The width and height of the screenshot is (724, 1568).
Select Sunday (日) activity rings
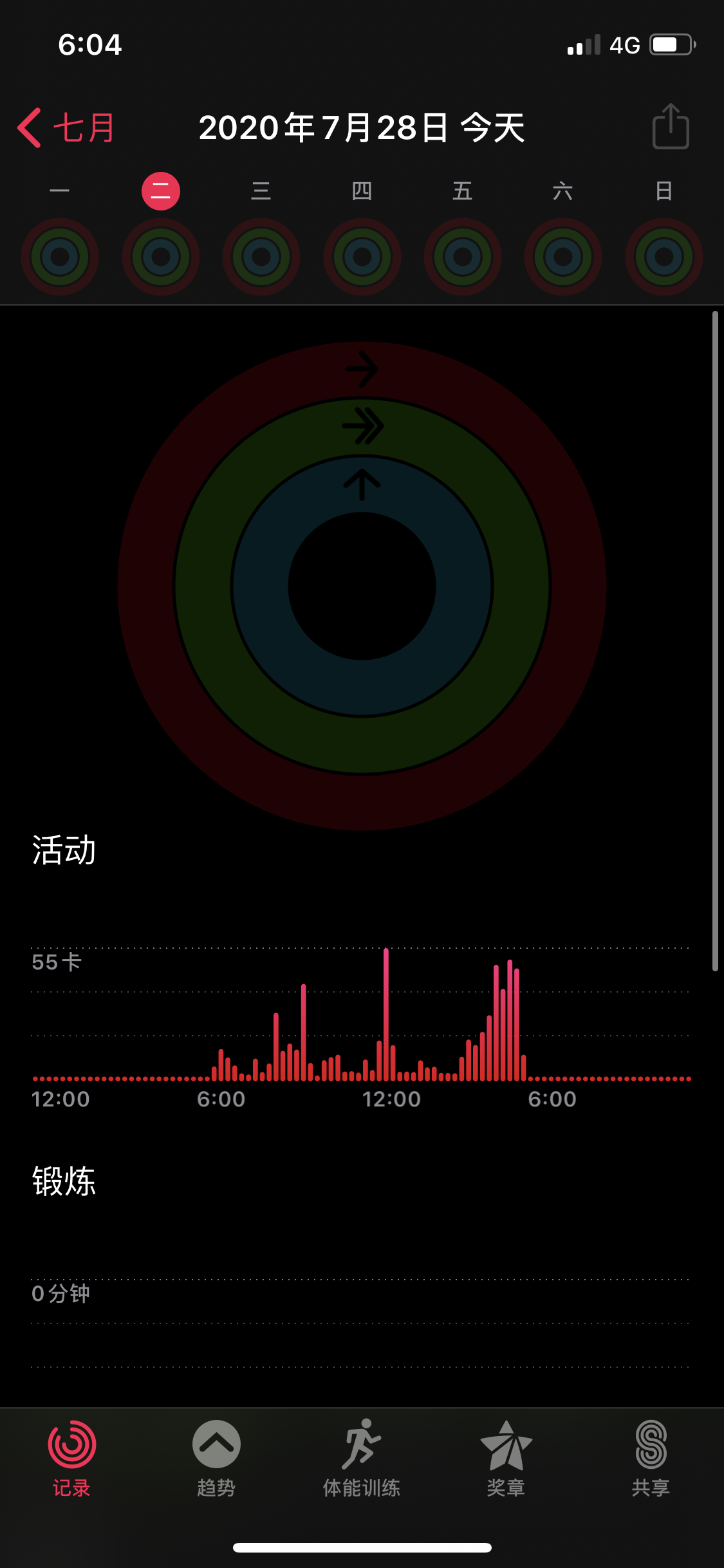[x=664, y=256]
